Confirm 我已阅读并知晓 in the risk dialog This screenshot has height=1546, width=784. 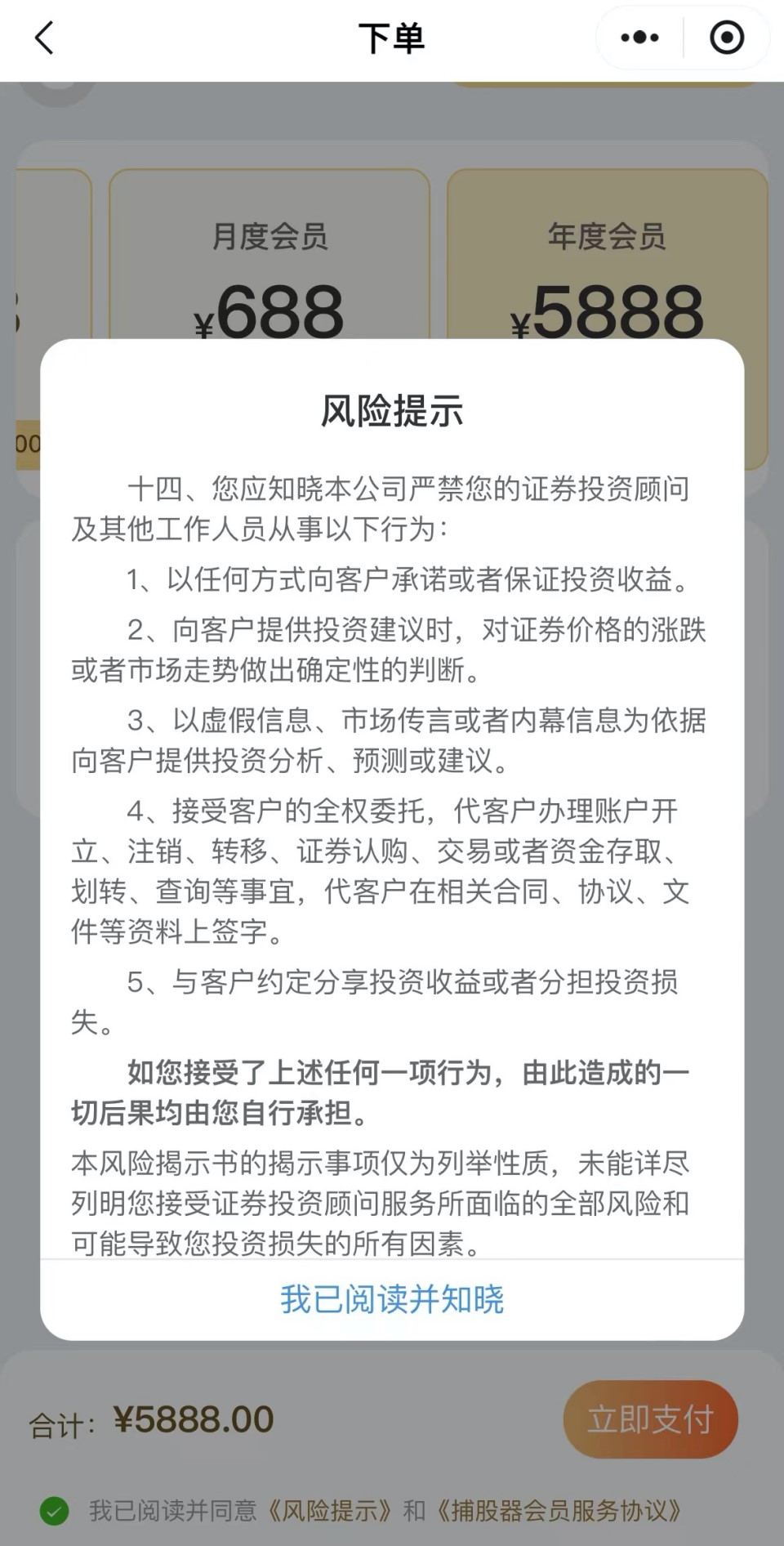392,1299
